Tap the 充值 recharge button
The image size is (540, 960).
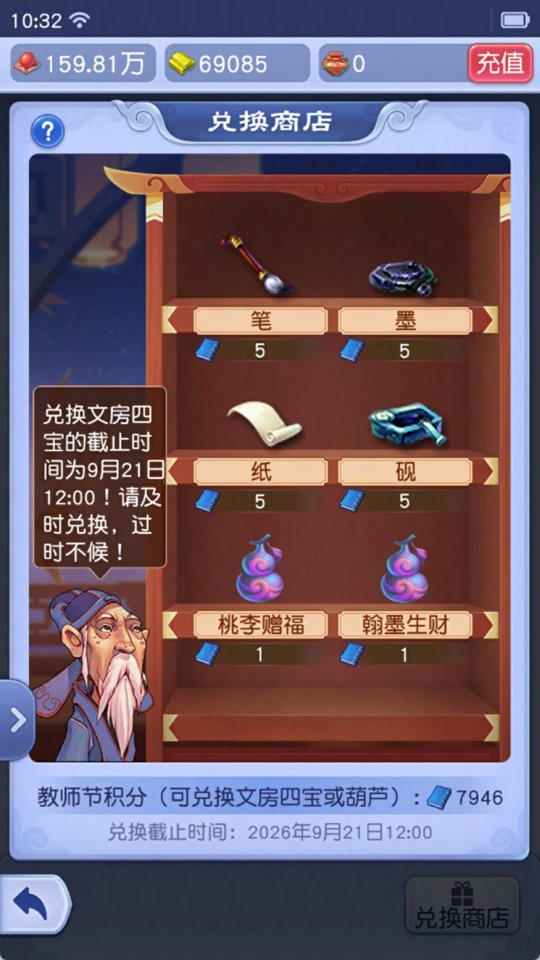pos(500,63)
